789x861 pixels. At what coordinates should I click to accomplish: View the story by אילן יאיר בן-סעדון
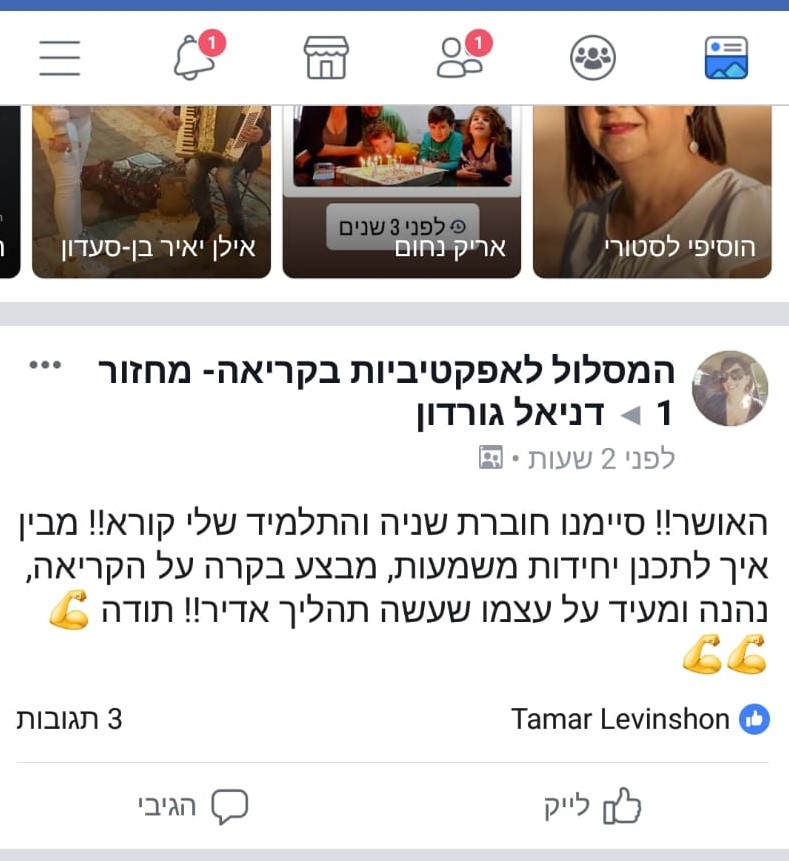pyautogui.click(x=151, y=190)
